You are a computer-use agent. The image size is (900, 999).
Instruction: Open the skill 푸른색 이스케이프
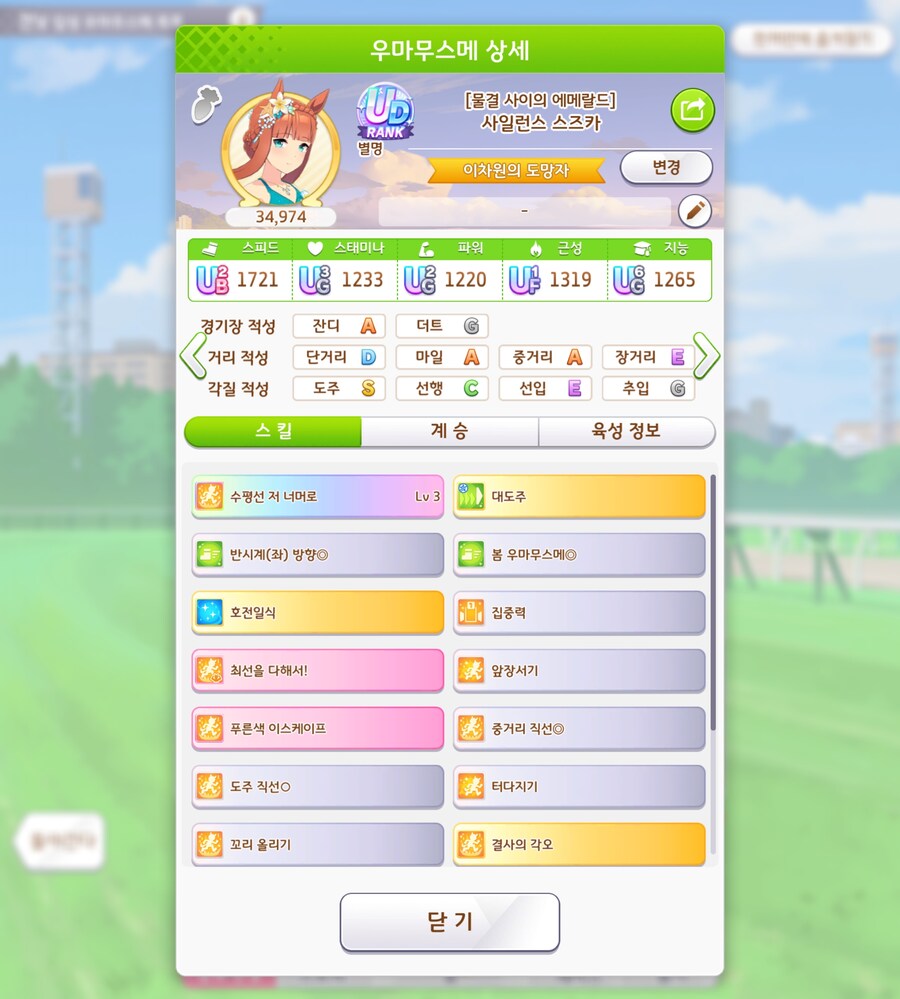point(317,728)
